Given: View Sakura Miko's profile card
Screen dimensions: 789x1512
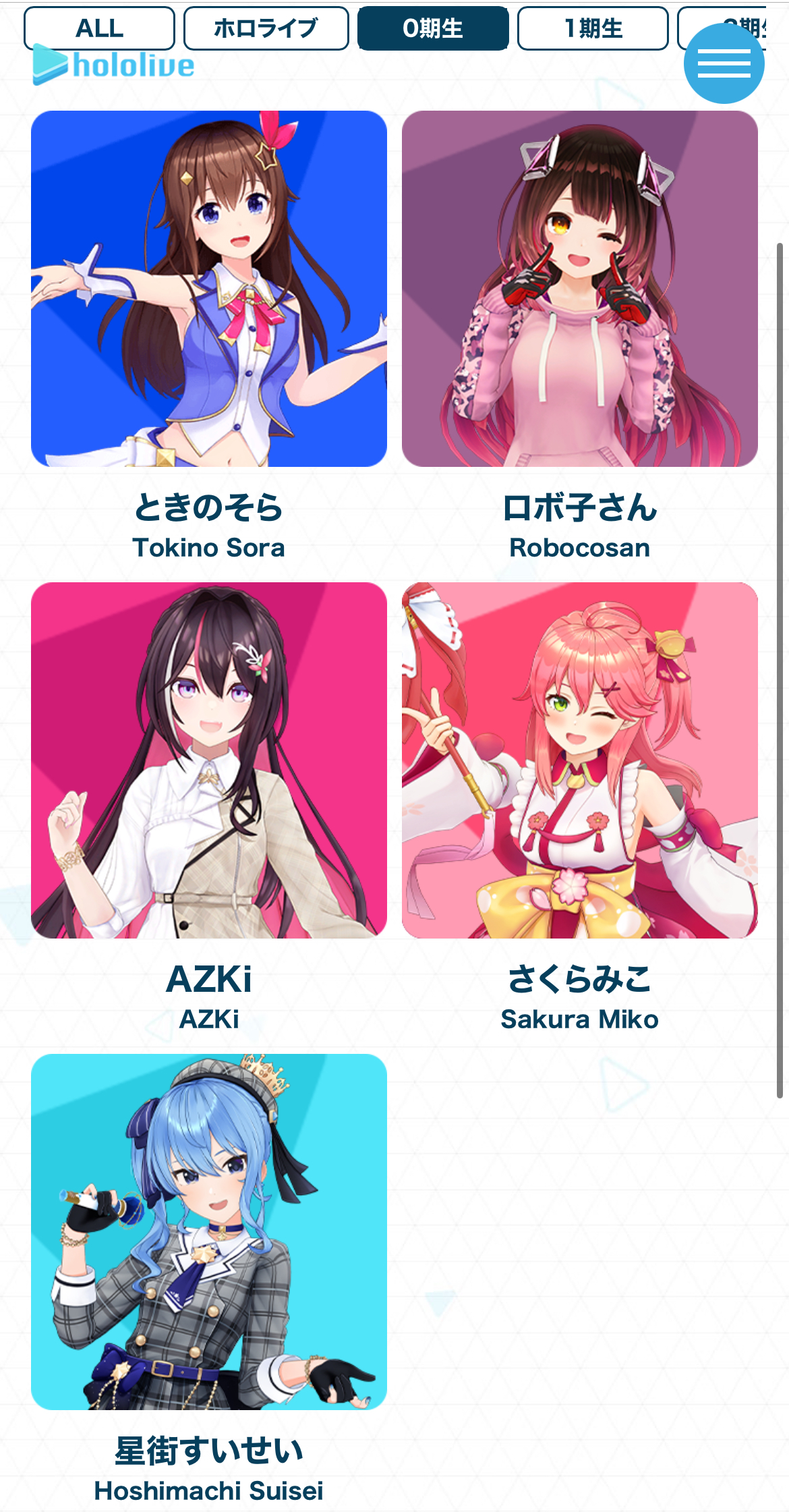Looking at the screenshot, I should 579,760.
